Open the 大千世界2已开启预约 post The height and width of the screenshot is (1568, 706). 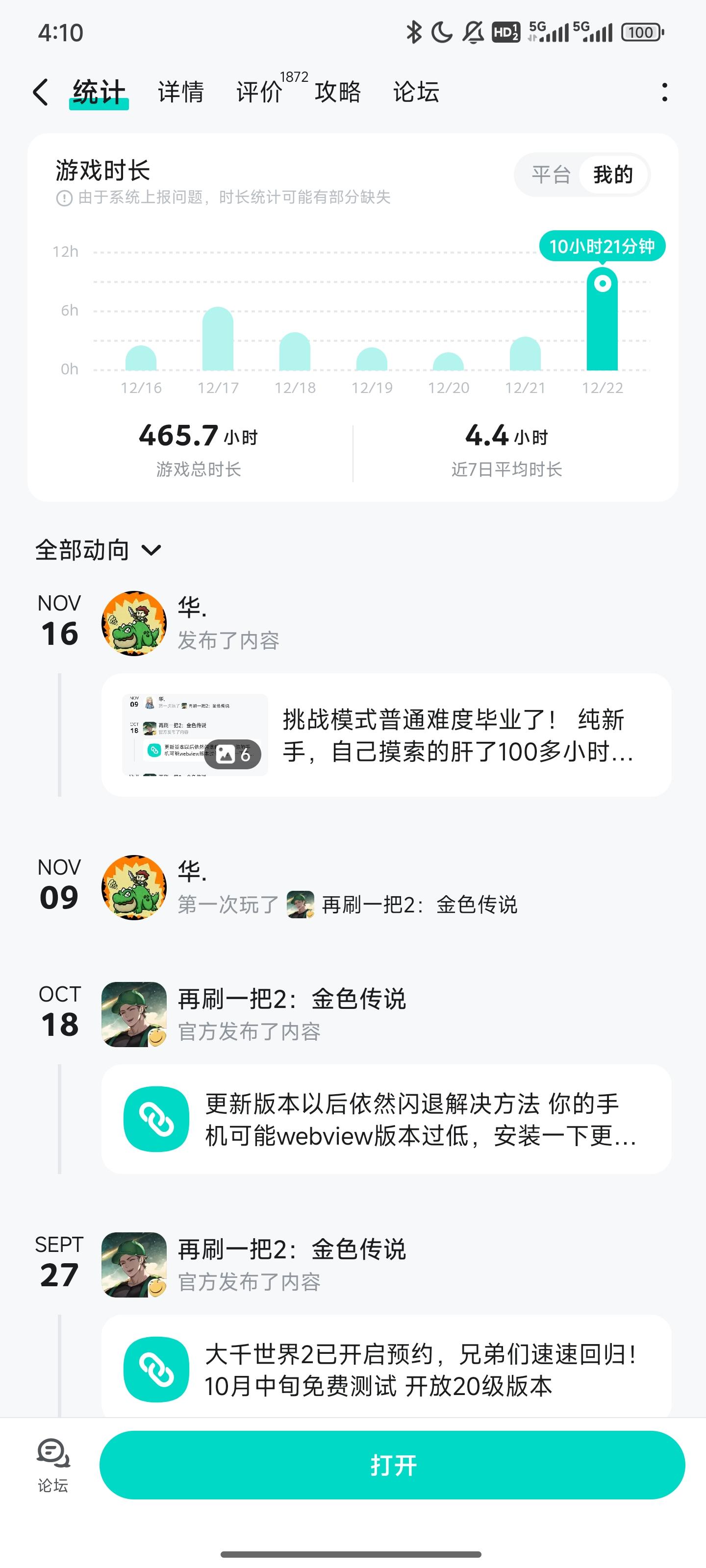(386, 1370)
